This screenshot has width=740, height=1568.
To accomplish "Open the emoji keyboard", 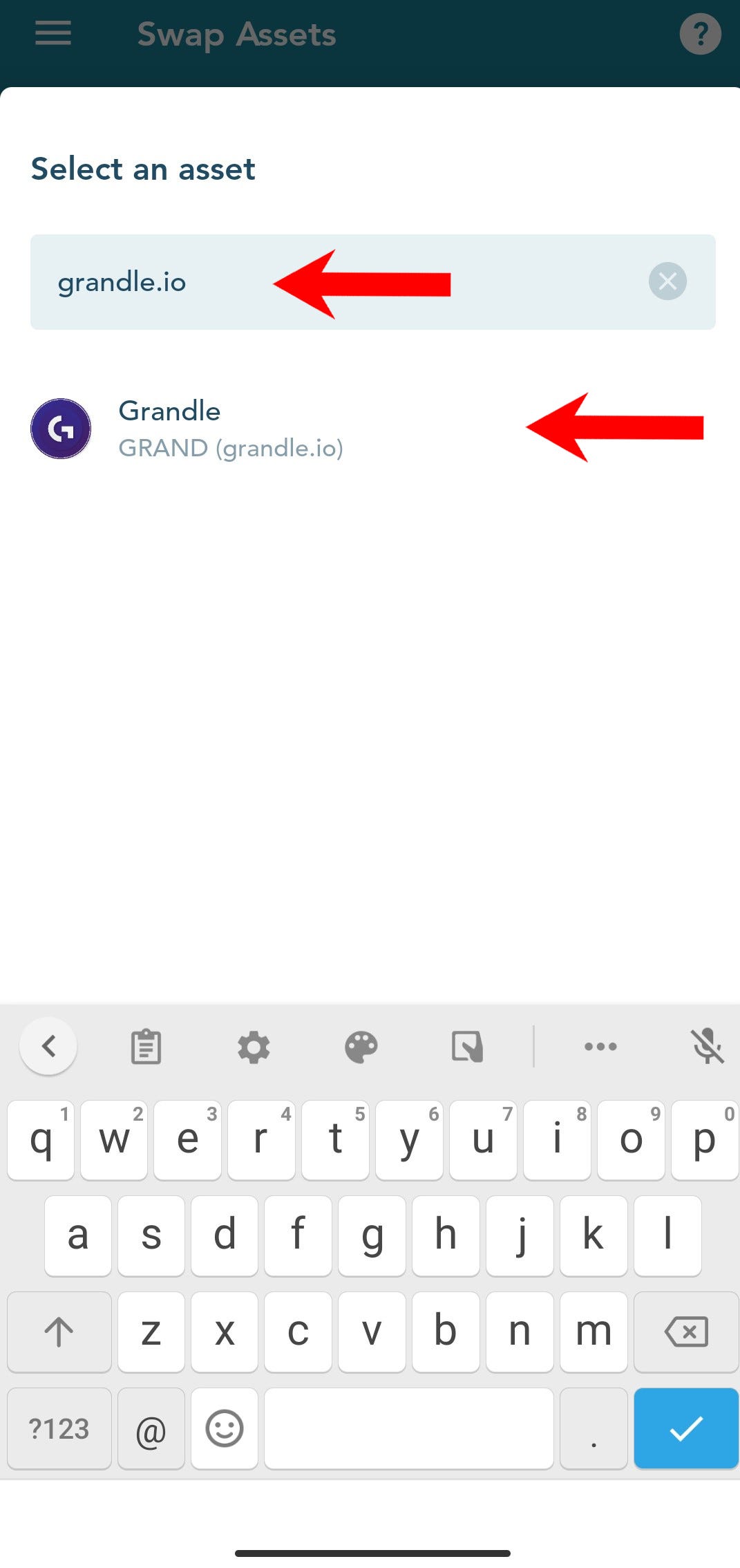I will click(x=225, y=1428).
